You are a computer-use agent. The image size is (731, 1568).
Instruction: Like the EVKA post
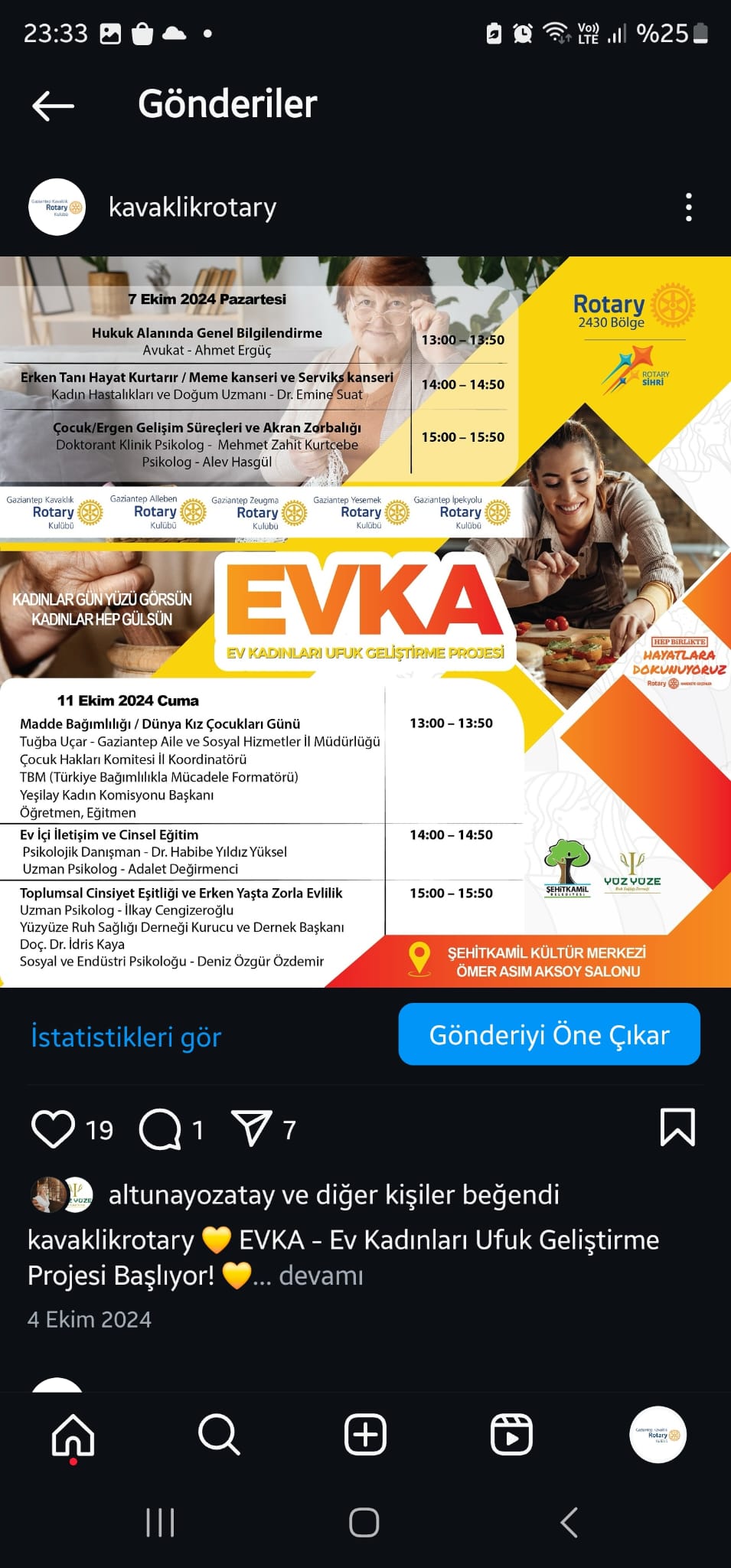[53, 1129]
